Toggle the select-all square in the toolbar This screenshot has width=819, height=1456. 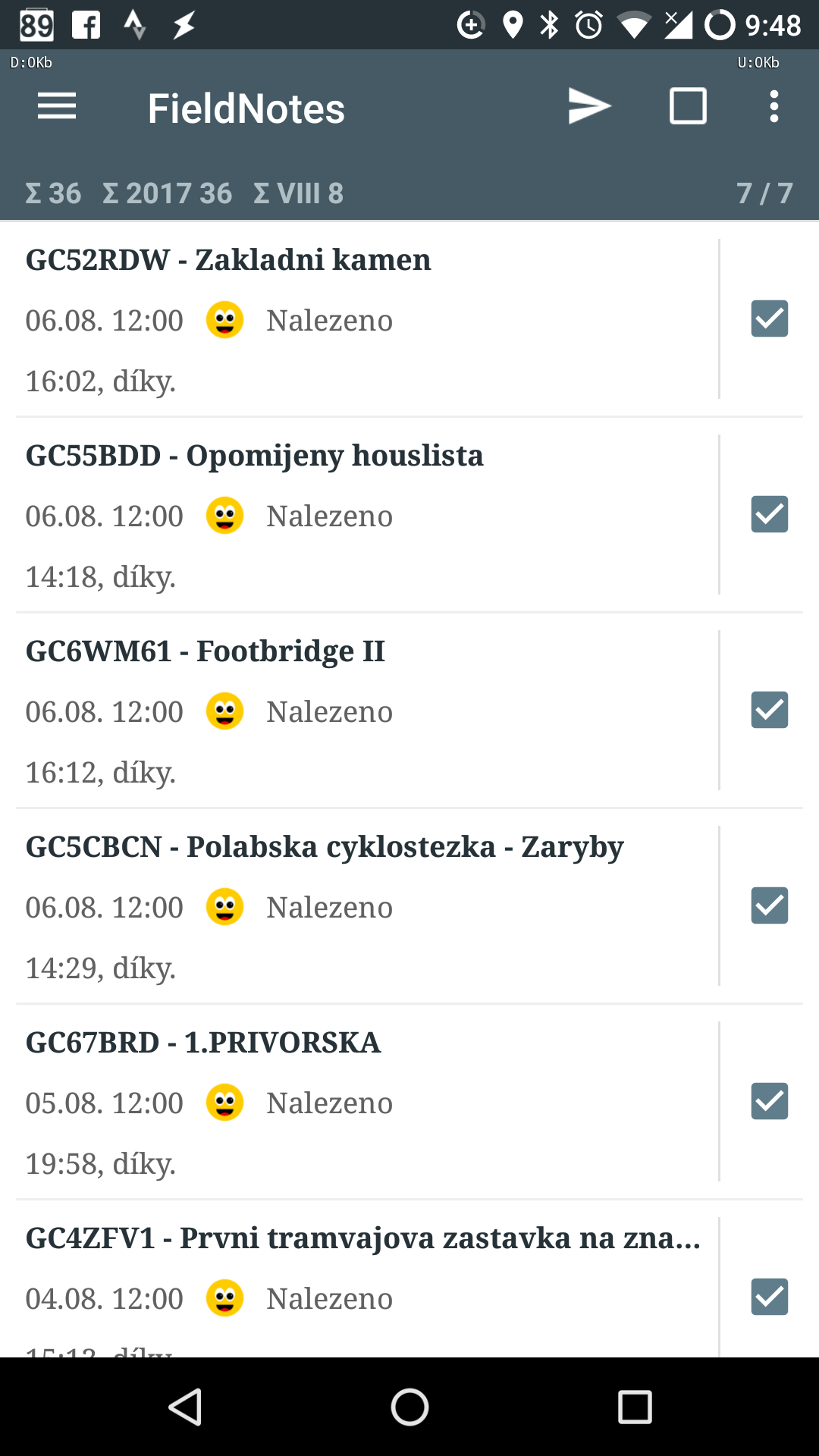pos(688,107)
